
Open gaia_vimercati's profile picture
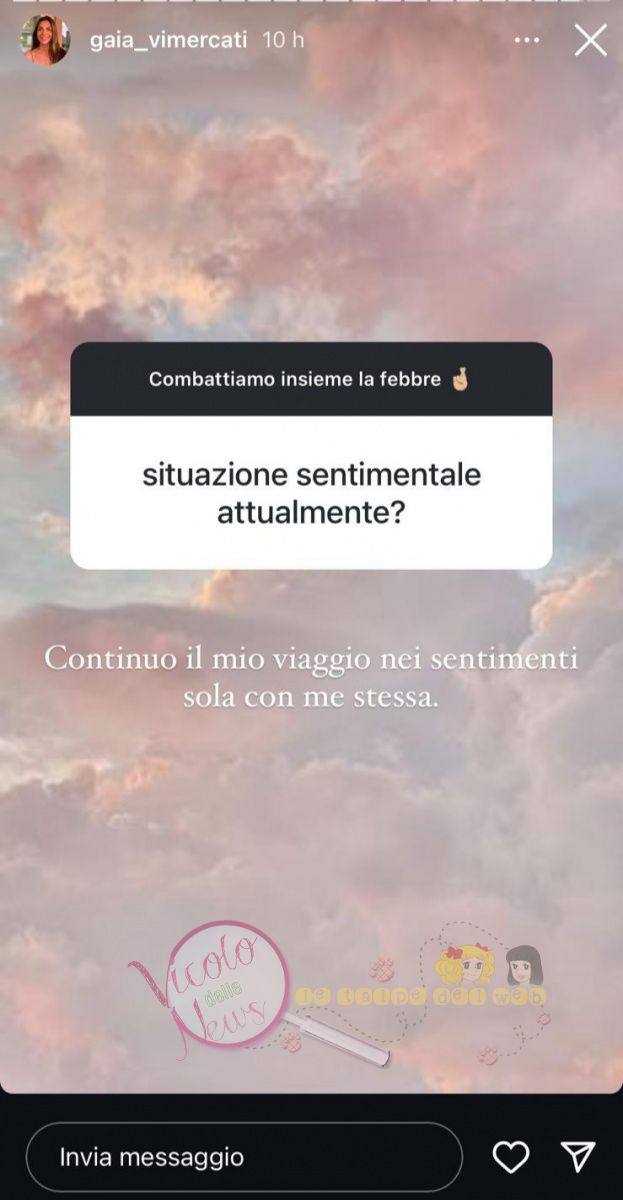click(x=45, y=40)
